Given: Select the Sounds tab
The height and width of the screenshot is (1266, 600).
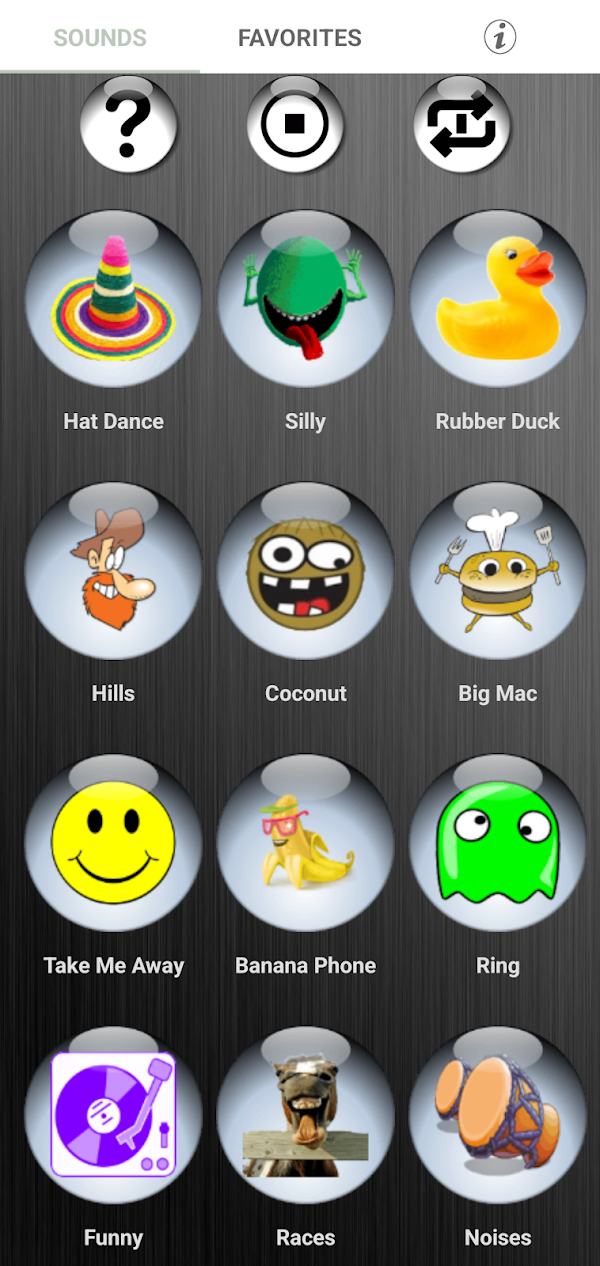Looking at the screenshot, I should [x=100, y=38].
